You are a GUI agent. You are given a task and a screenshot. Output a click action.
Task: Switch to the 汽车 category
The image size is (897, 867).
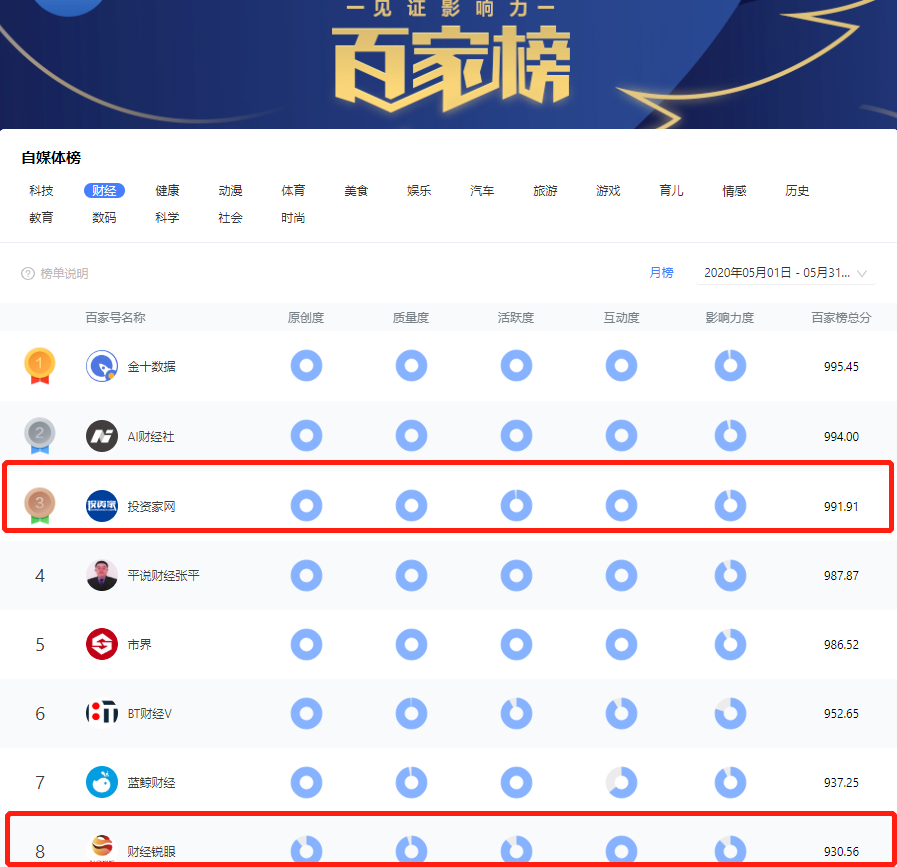(482, 190)
